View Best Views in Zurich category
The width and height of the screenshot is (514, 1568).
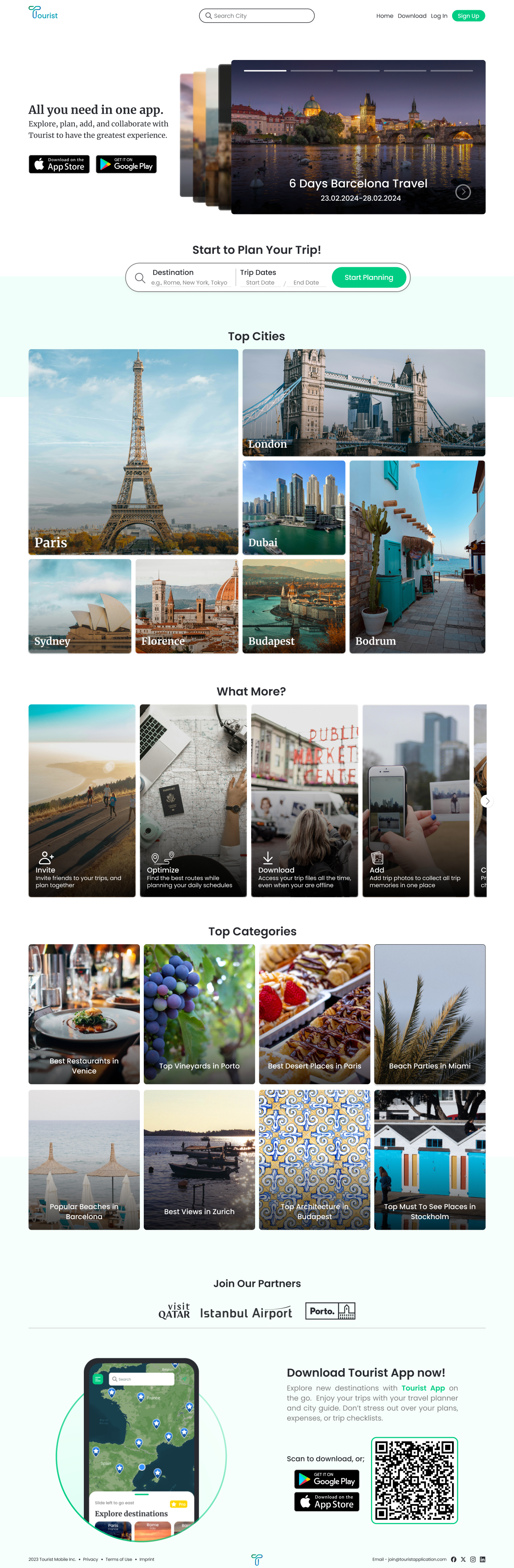click(199, 1159)
